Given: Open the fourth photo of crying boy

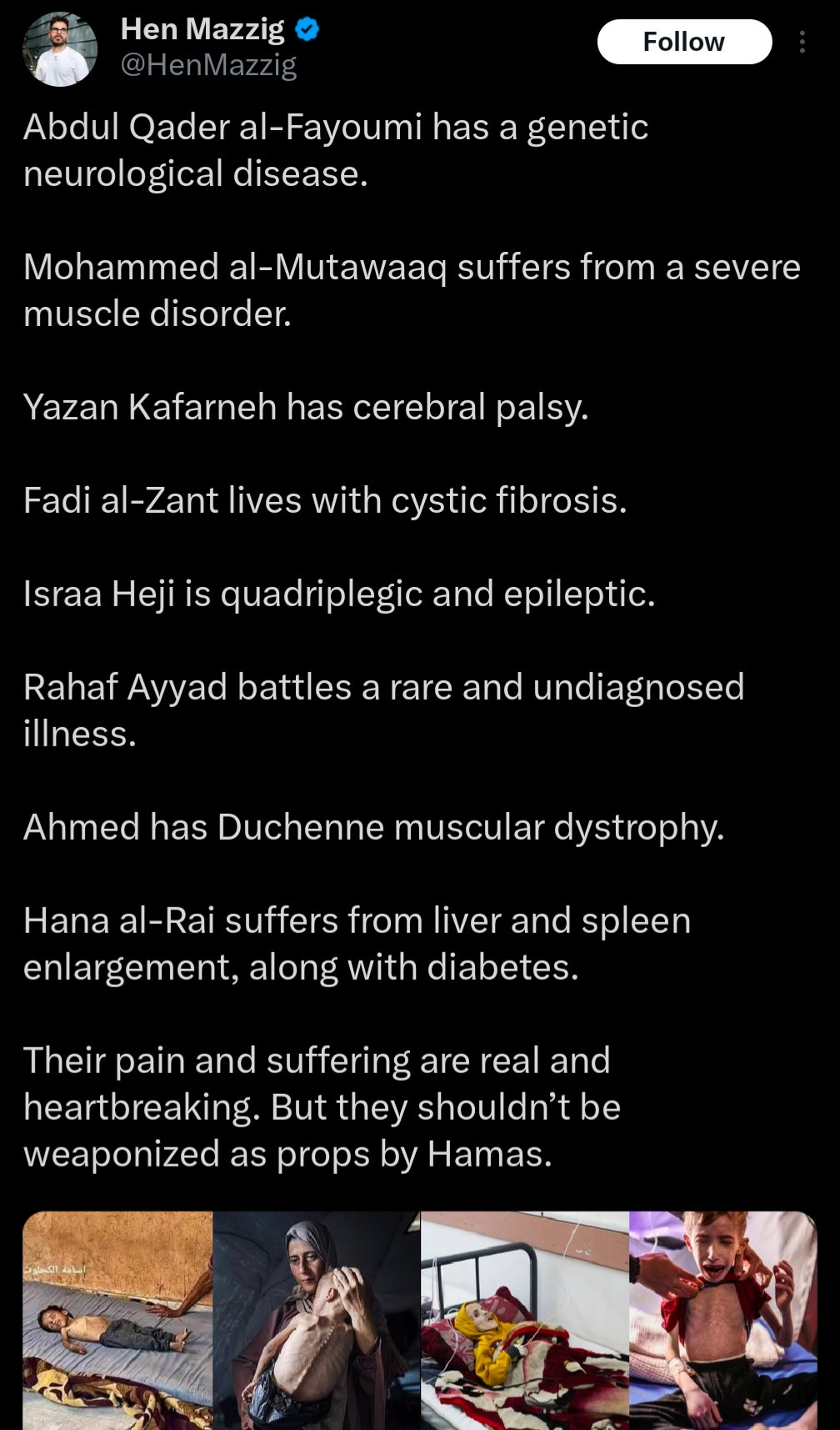Looking at the screenshot, I should [722, 1321].
